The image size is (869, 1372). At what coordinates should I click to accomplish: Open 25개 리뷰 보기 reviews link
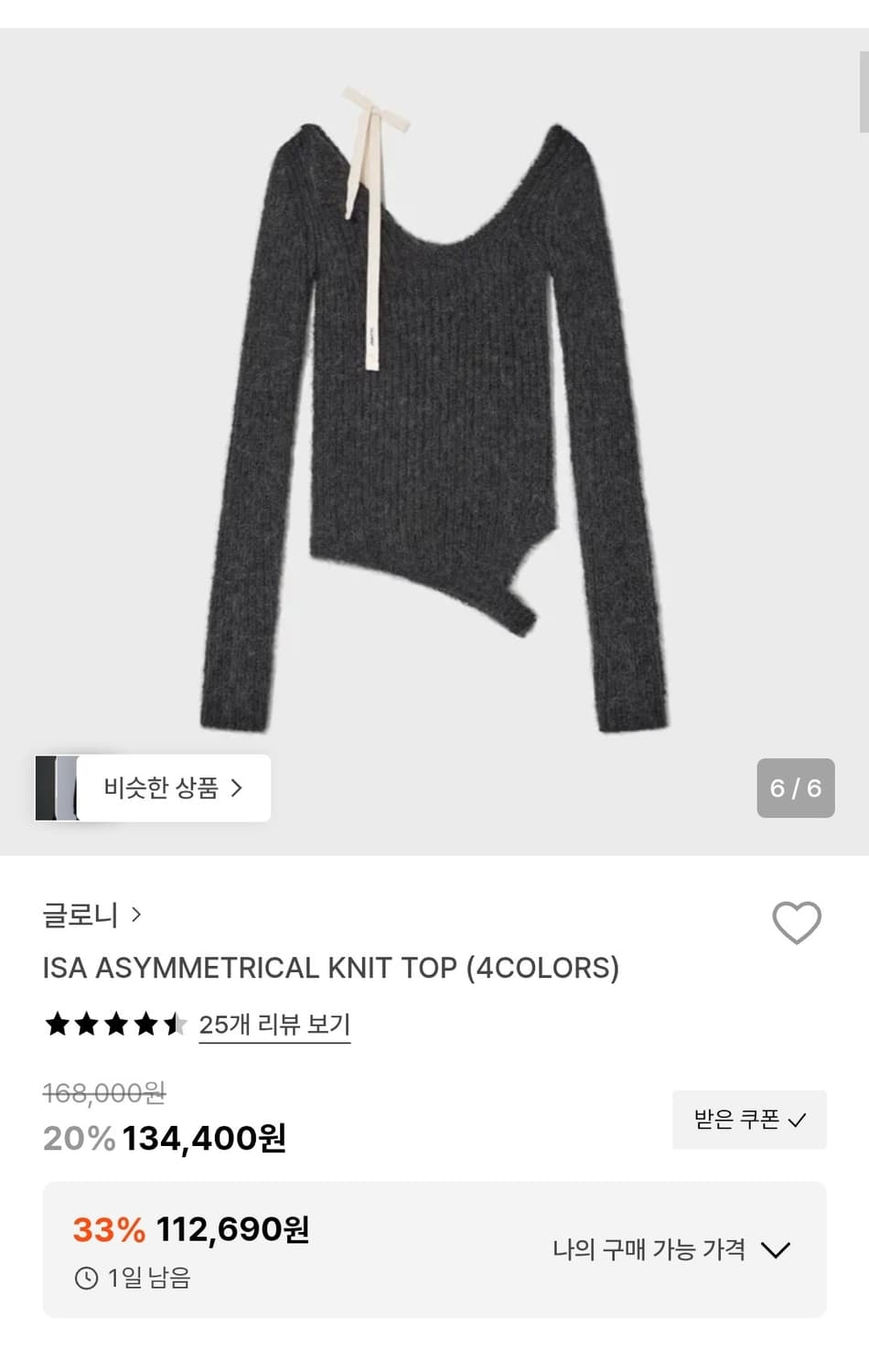point(274,1024)
